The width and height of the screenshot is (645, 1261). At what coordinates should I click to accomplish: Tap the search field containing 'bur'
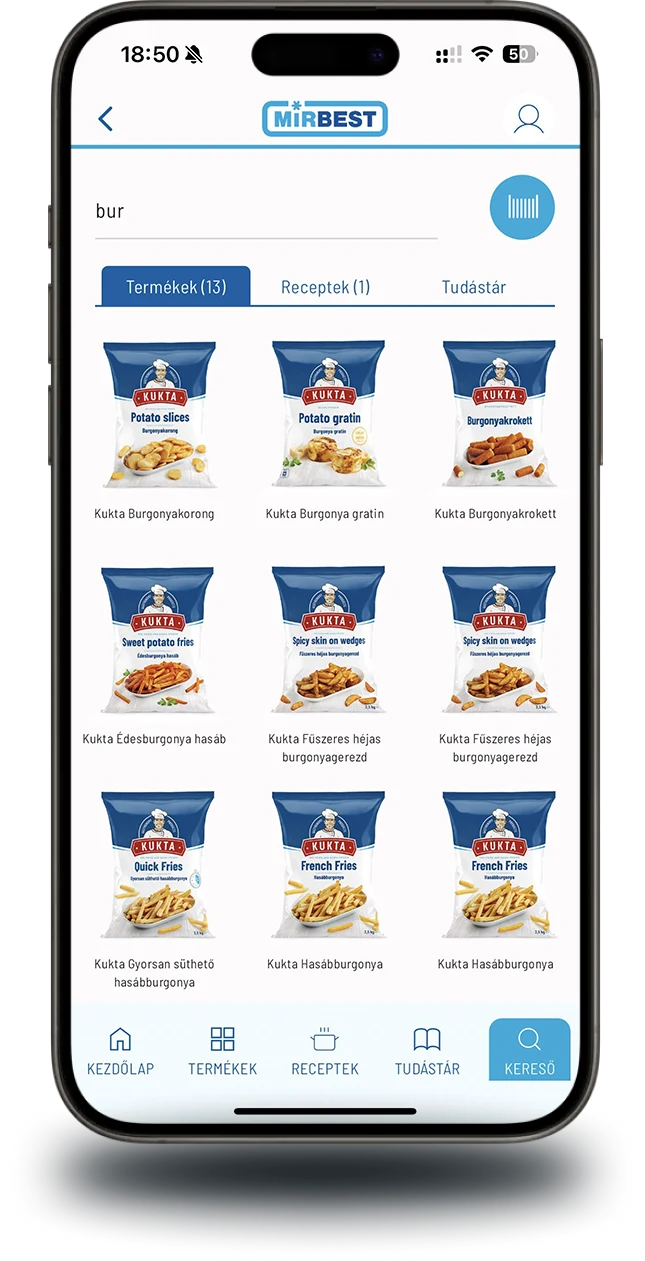click(266, 212)
